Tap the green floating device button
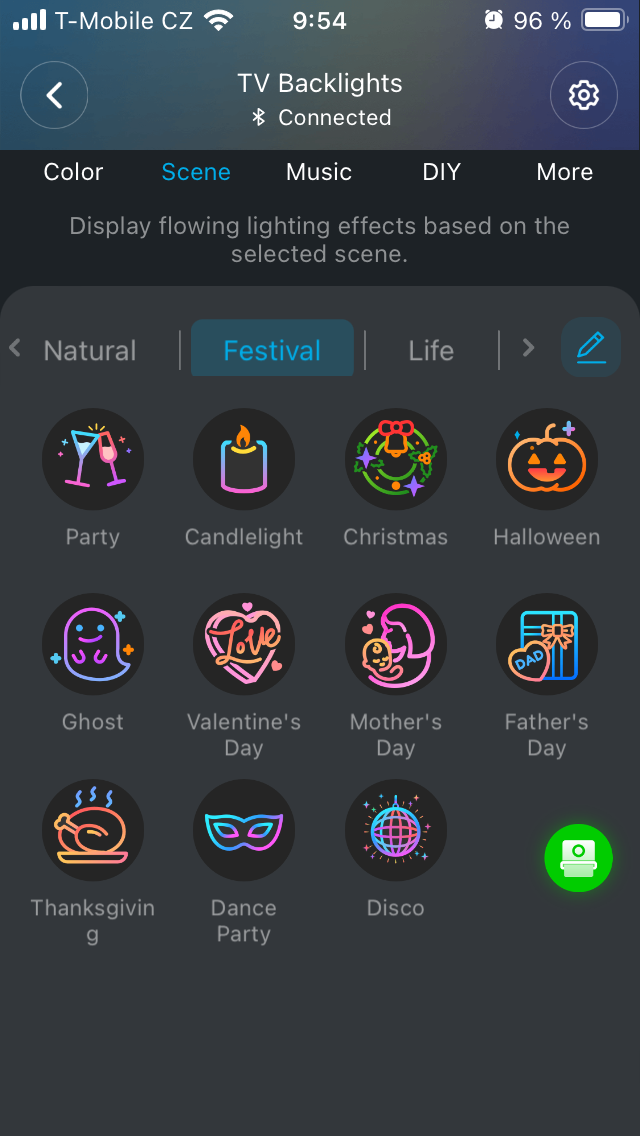 (x=578, y=857)
